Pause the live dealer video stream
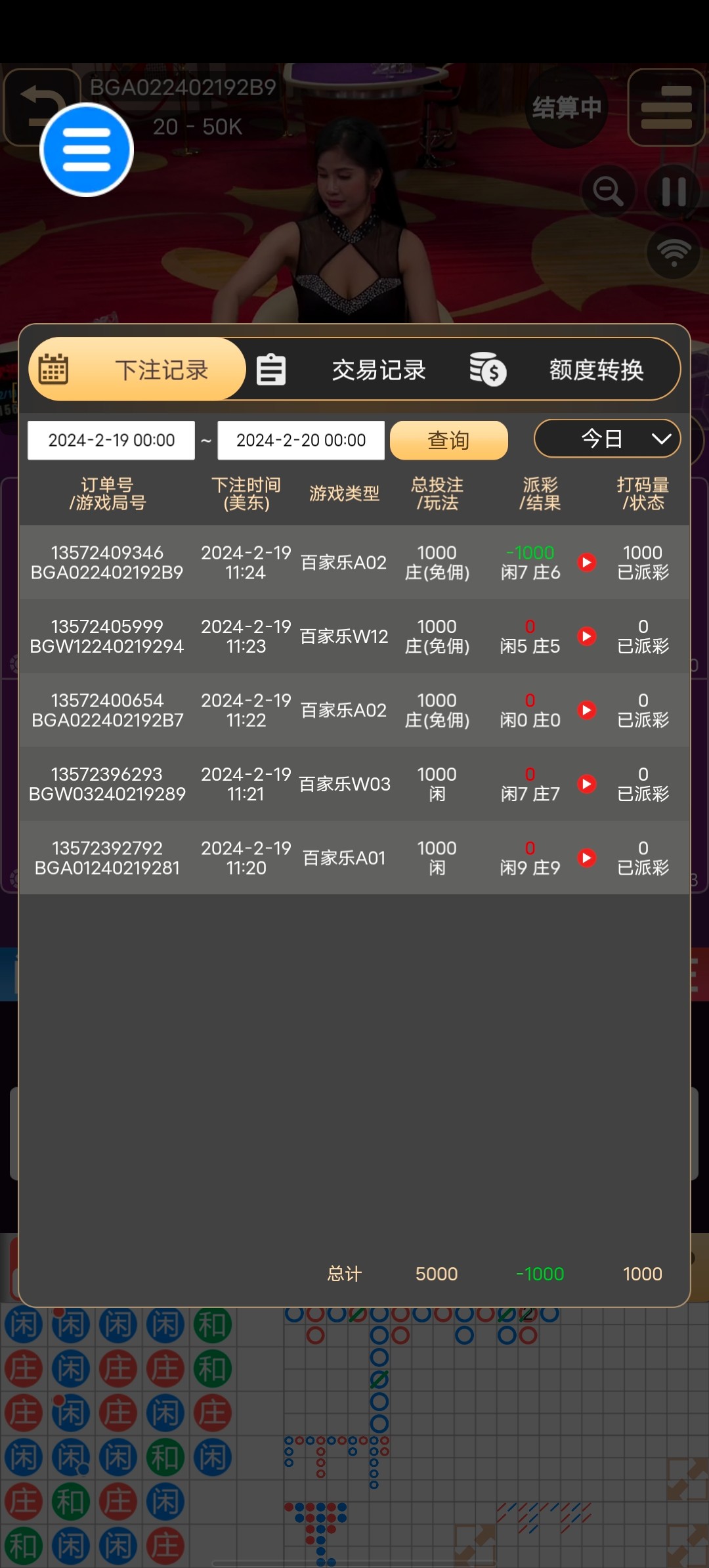The height and width of the screenshot is (1568, 709). tap(672, 191)
